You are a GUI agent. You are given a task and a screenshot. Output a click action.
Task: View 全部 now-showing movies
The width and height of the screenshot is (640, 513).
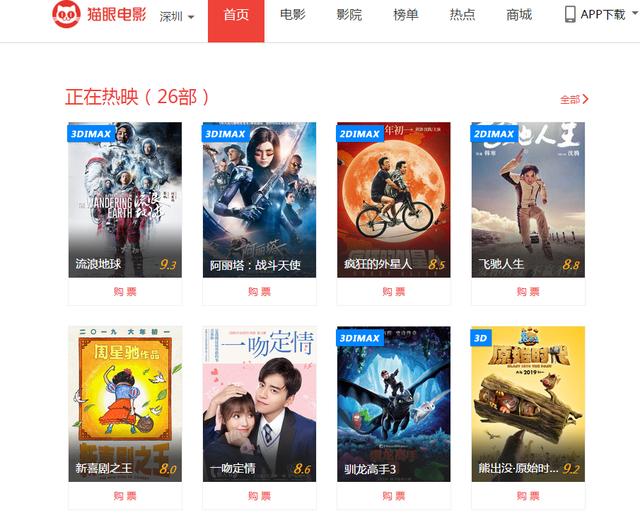[x=574, y=99]
